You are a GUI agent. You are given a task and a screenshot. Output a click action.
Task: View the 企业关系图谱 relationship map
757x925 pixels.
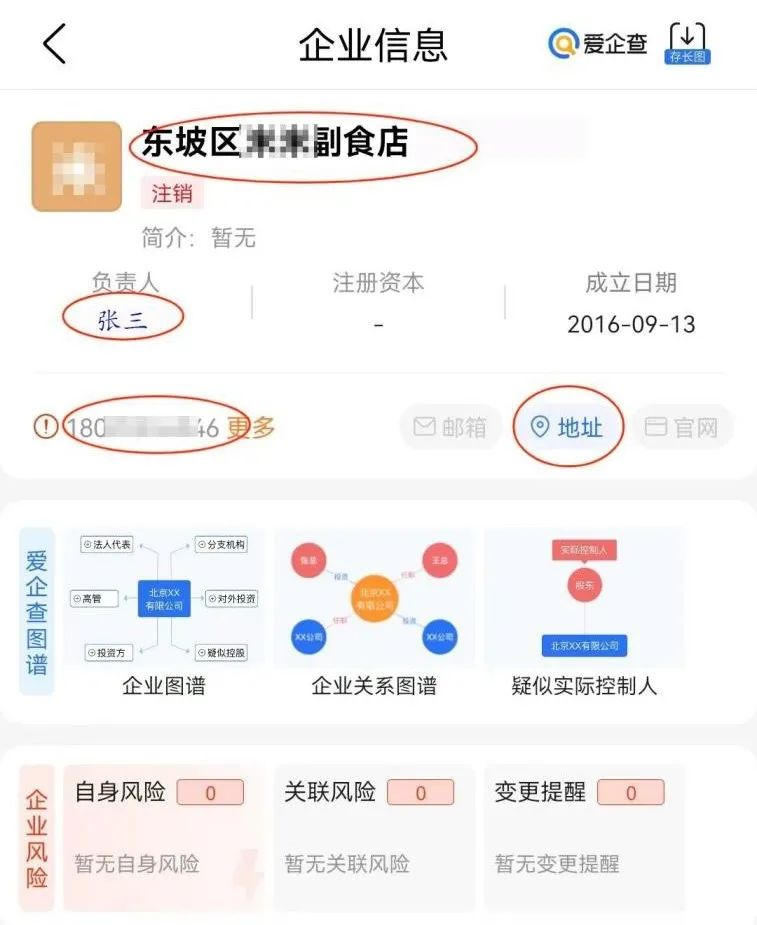click(373, 612)
